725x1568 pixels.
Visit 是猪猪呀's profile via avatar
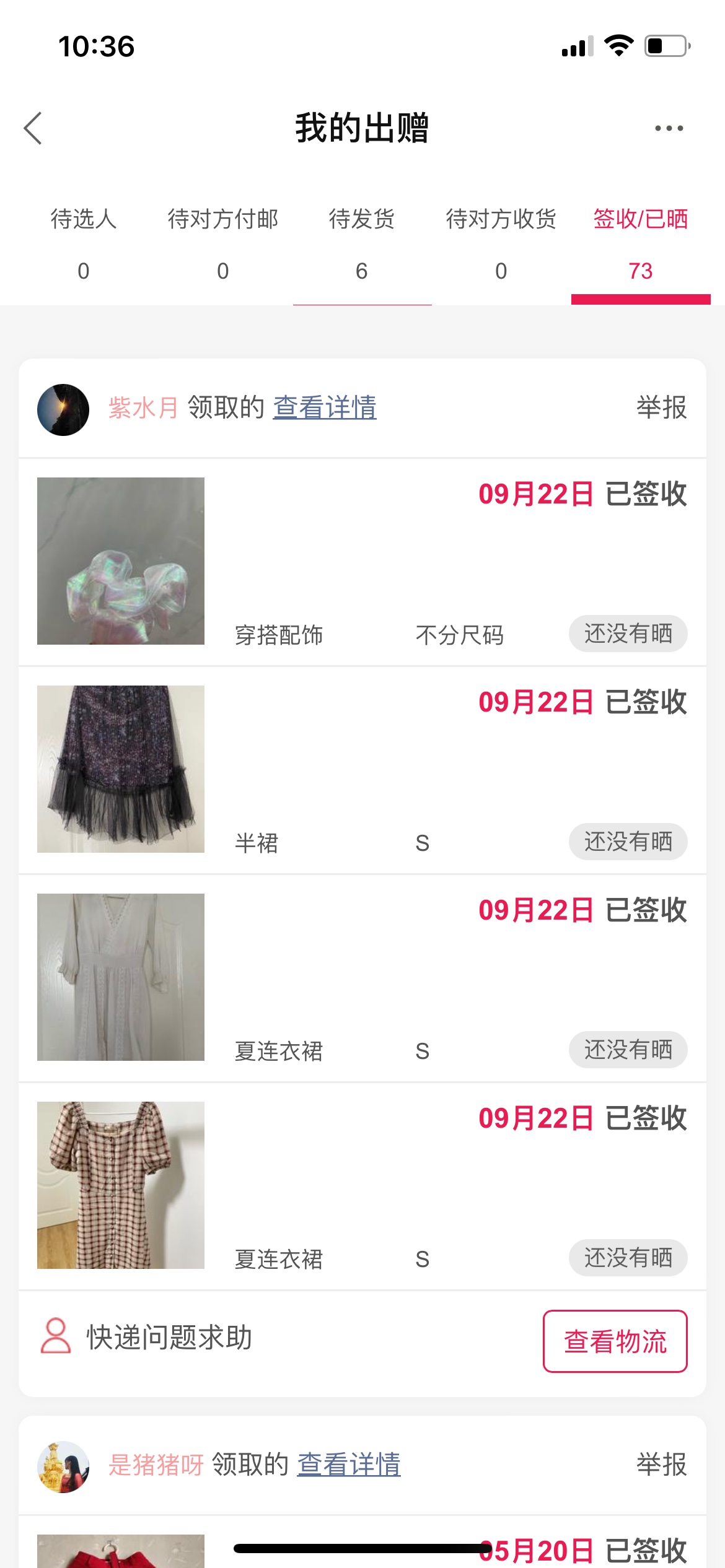coord(63,1466)
